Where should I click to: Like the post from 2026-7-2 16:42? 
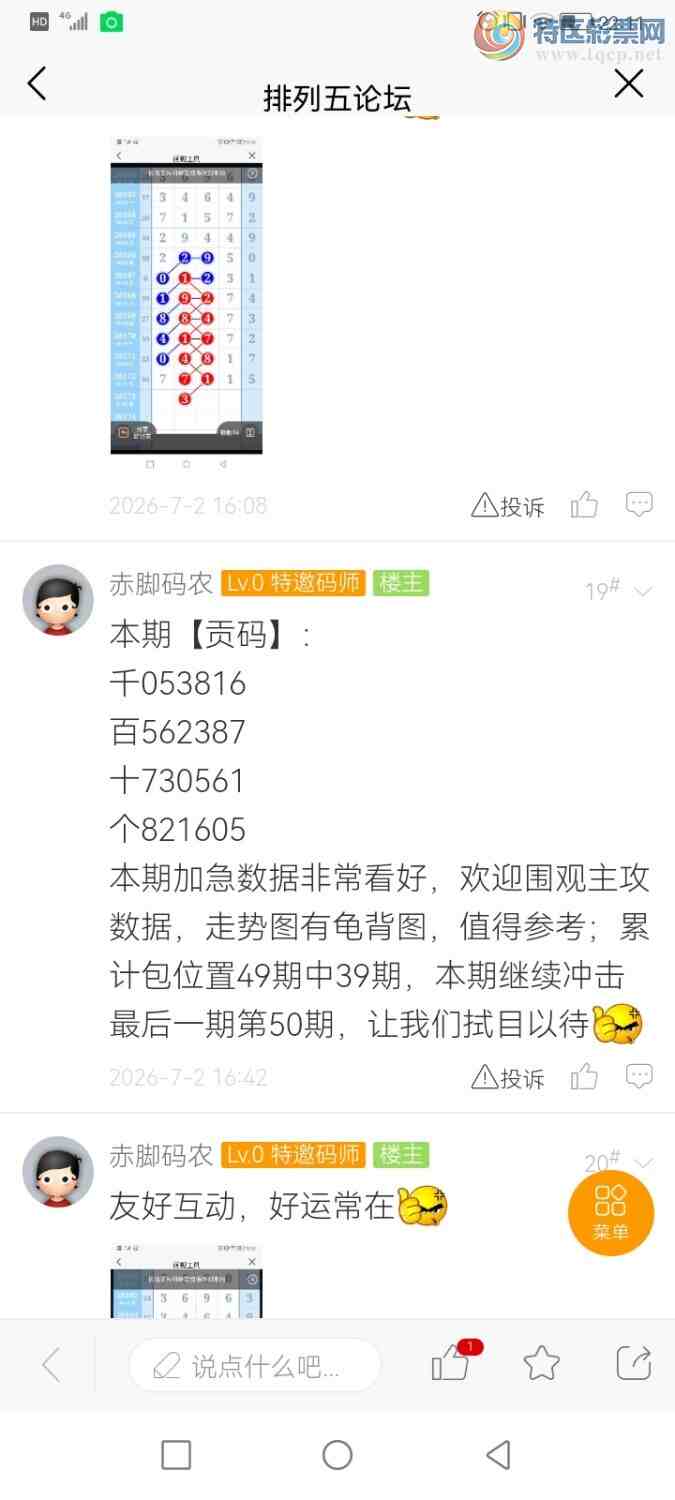pos(584,1076)
